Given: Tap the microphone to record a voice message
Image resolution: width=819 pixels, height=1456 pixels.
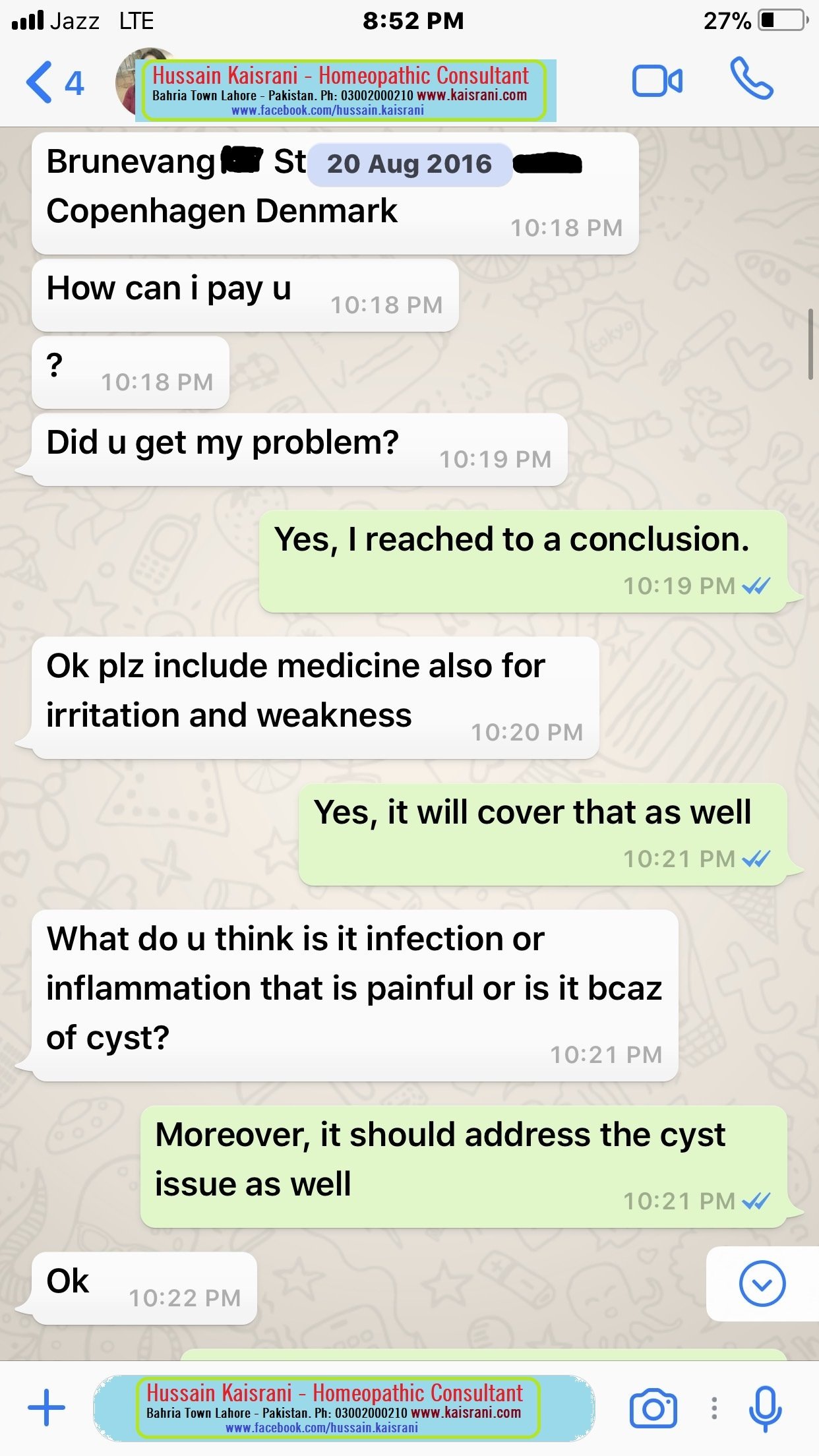Looking at the screenshot, I should coord(765,1409).
